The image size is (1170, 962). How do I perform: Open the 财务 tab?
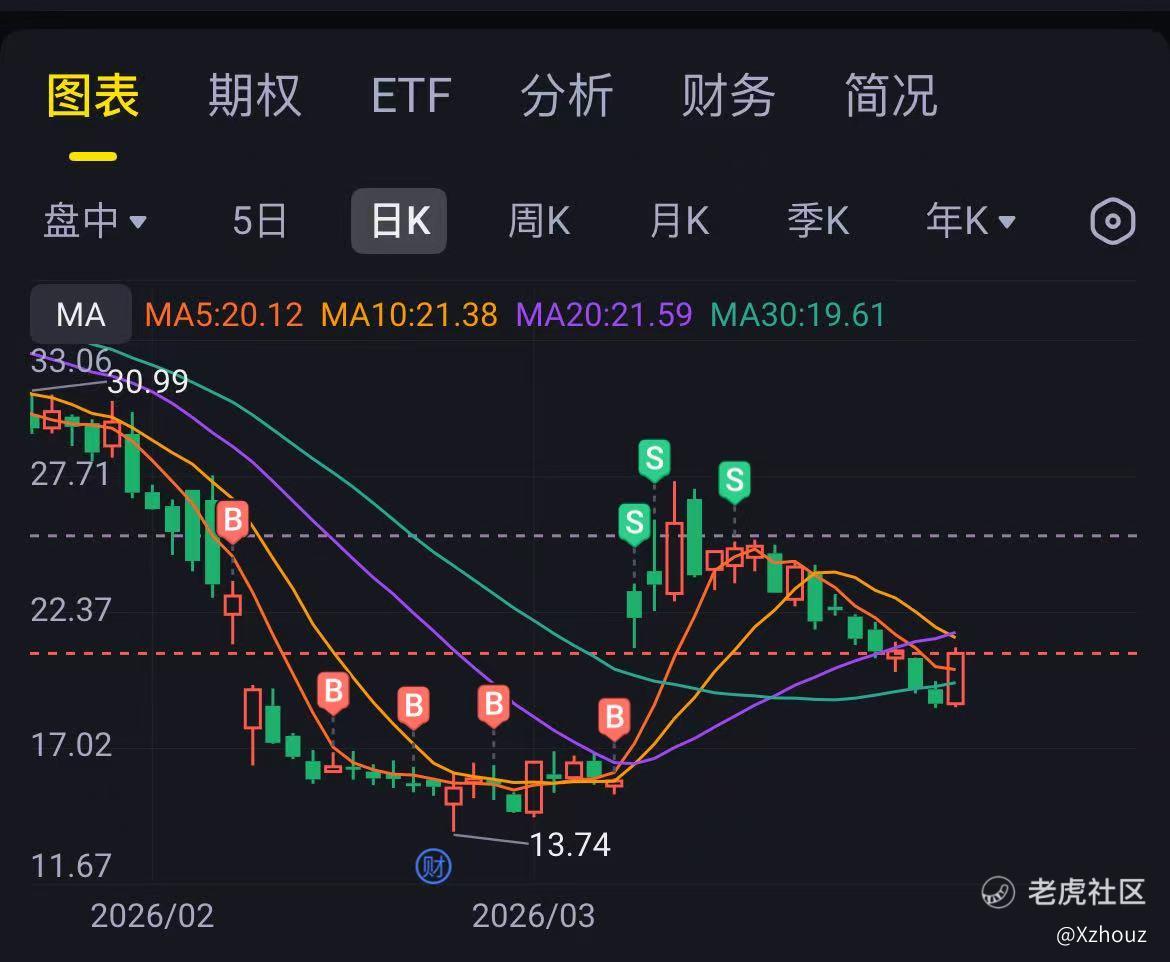click(728, 96)
